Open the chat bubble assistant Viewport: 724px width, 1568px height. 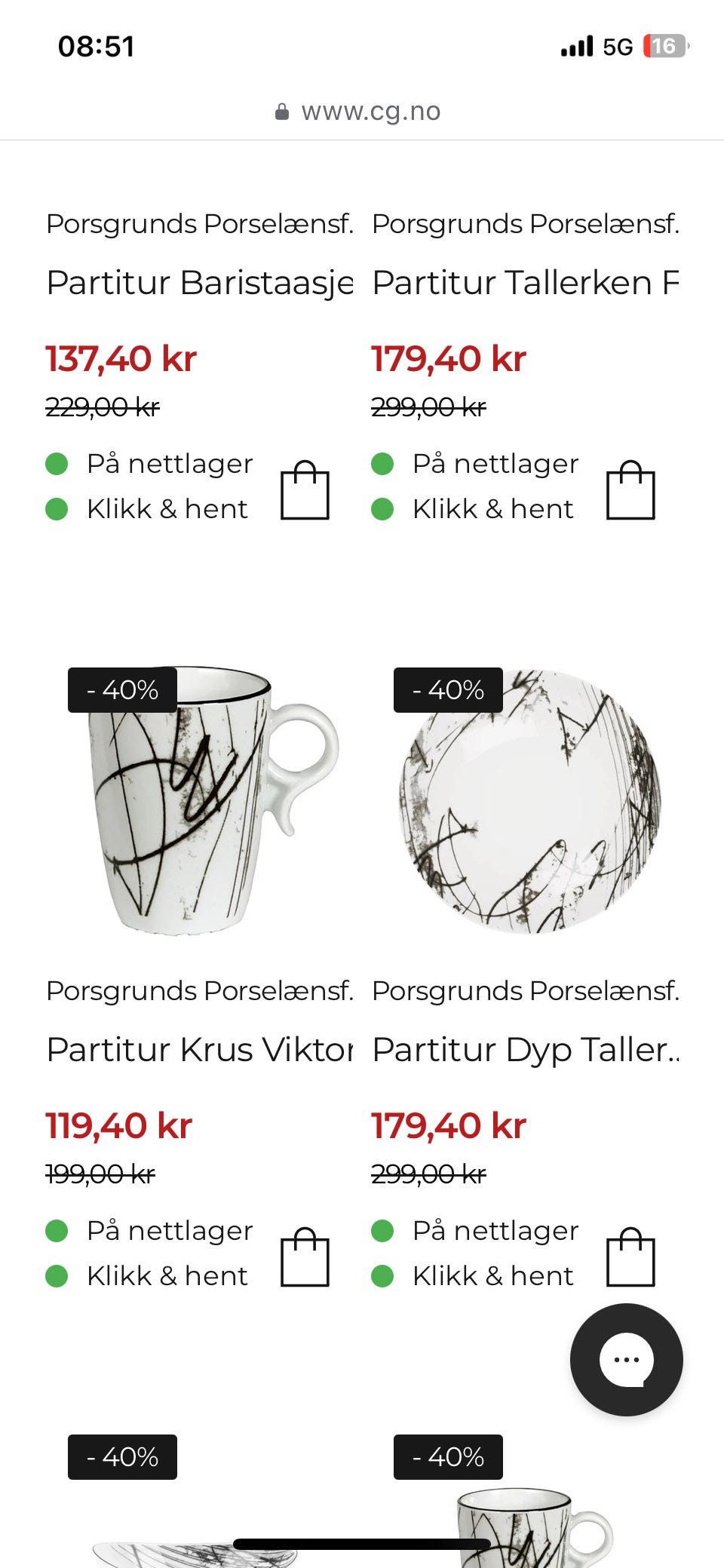624,1361
